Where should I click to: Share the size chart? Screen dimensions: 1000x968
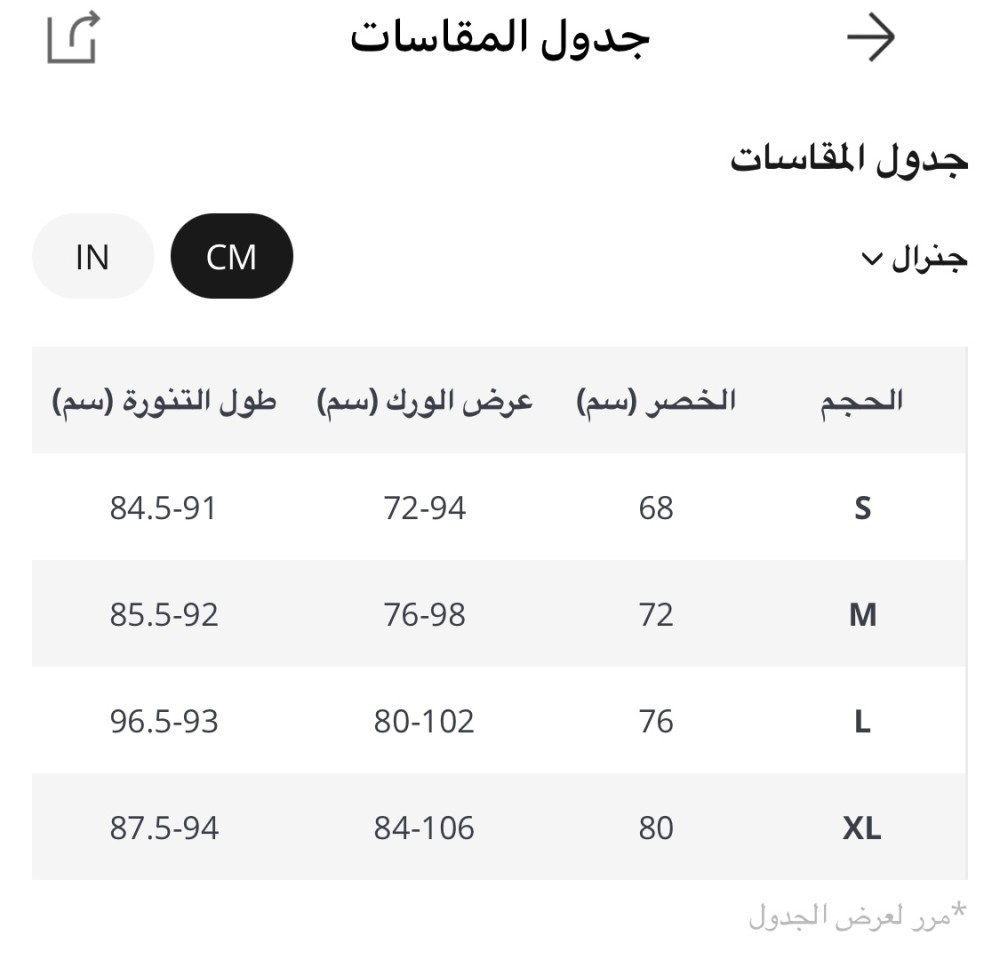tap(73, 38)
